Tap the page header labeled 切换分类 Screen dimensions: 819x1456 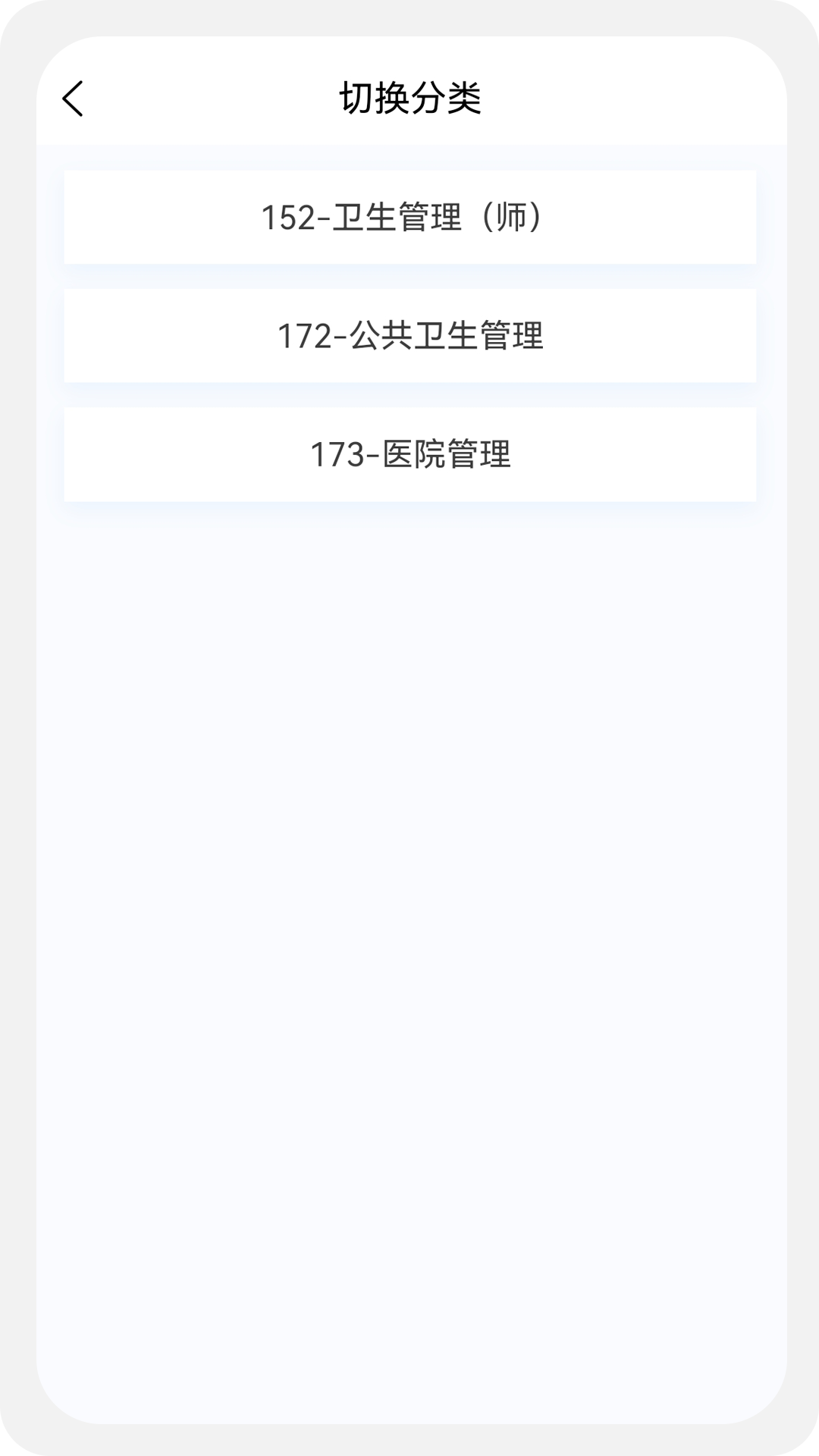click(409, 99)
